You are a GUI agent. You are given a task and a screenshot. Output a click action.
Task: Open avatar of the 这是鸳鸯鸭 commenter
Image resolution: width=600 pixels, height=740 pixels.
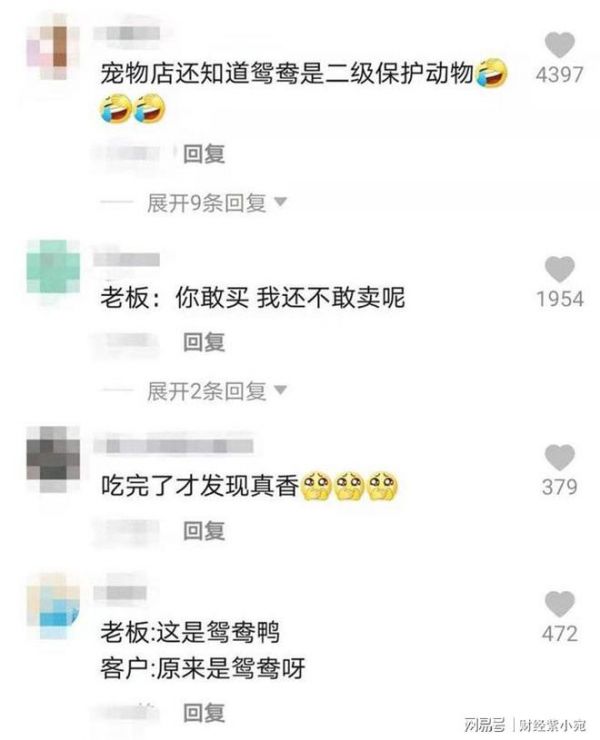tap(52, 606)
